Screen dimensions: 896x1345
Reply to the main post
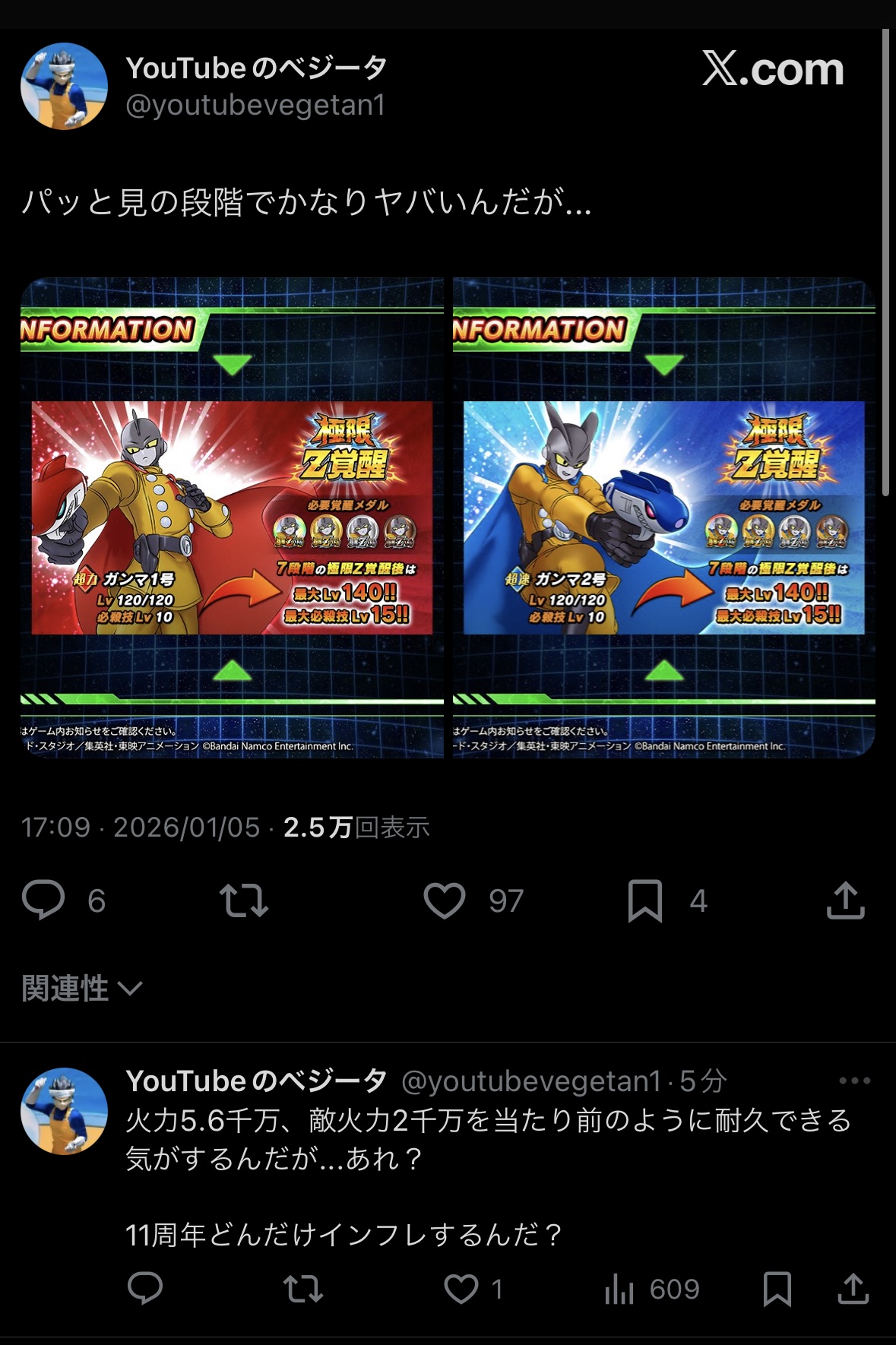(x=43, y=900)
